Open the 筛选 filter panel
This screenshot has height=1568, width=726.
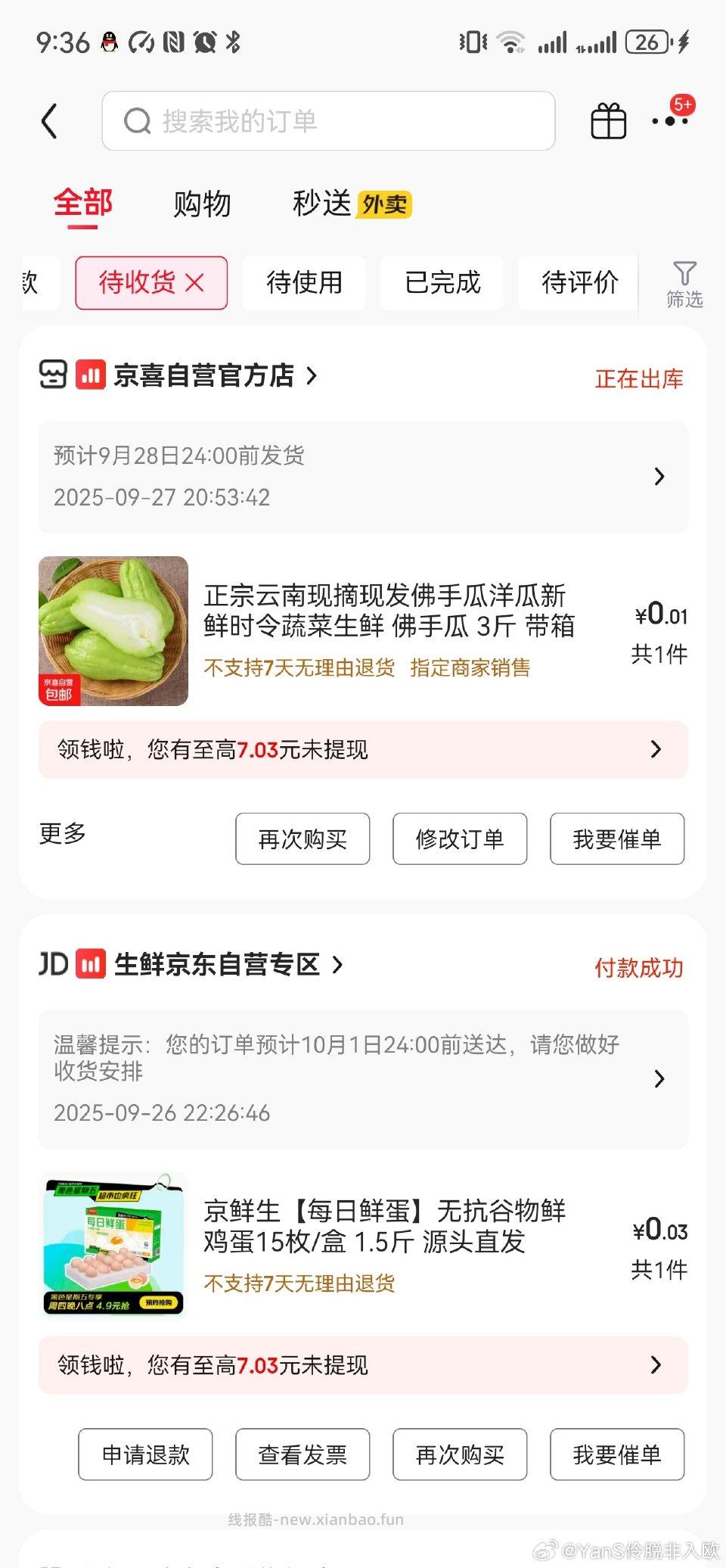click(x=684, y=284)
